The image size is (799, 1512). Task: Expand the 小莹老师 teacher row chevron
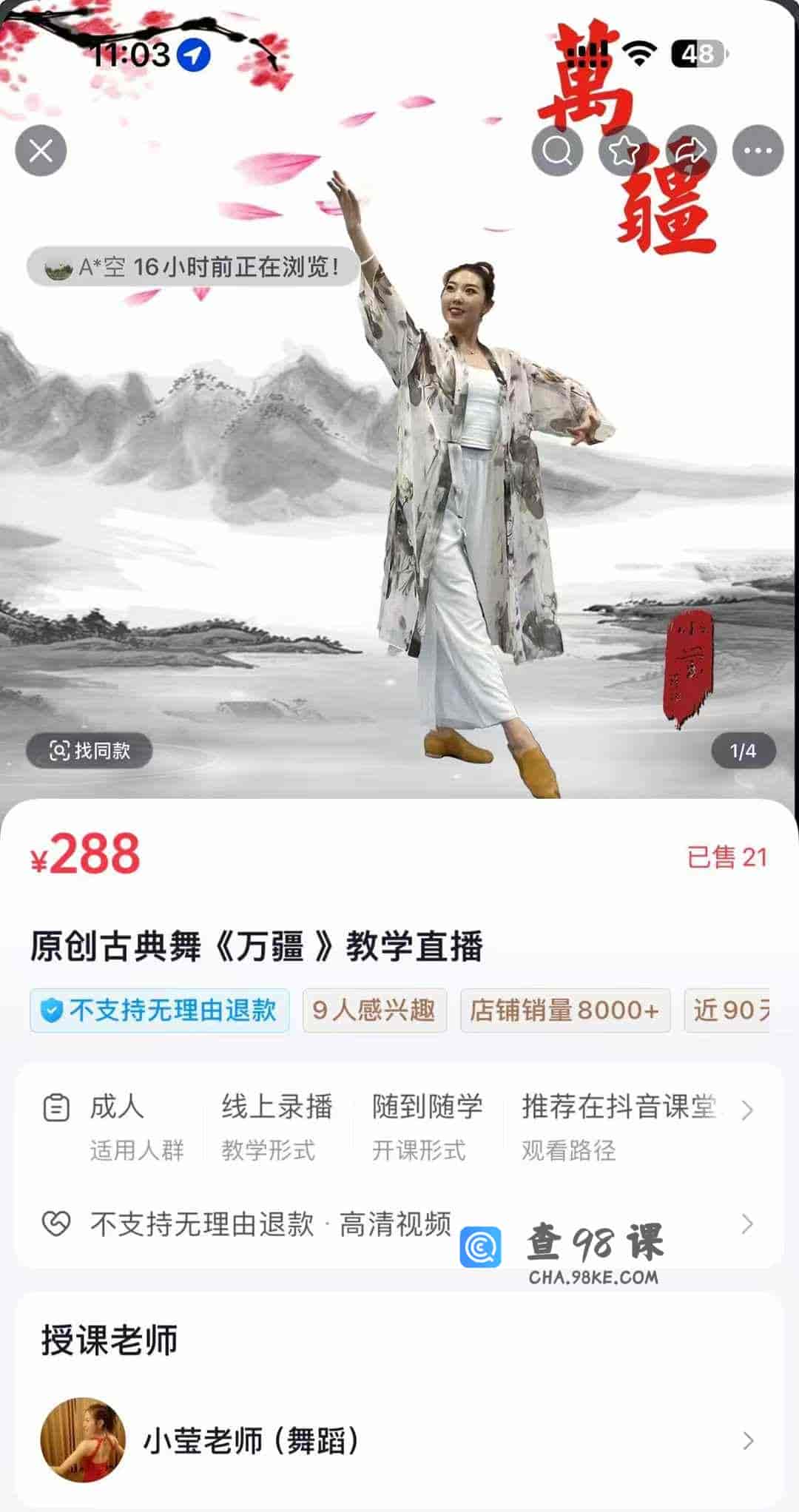(748, 1440)
